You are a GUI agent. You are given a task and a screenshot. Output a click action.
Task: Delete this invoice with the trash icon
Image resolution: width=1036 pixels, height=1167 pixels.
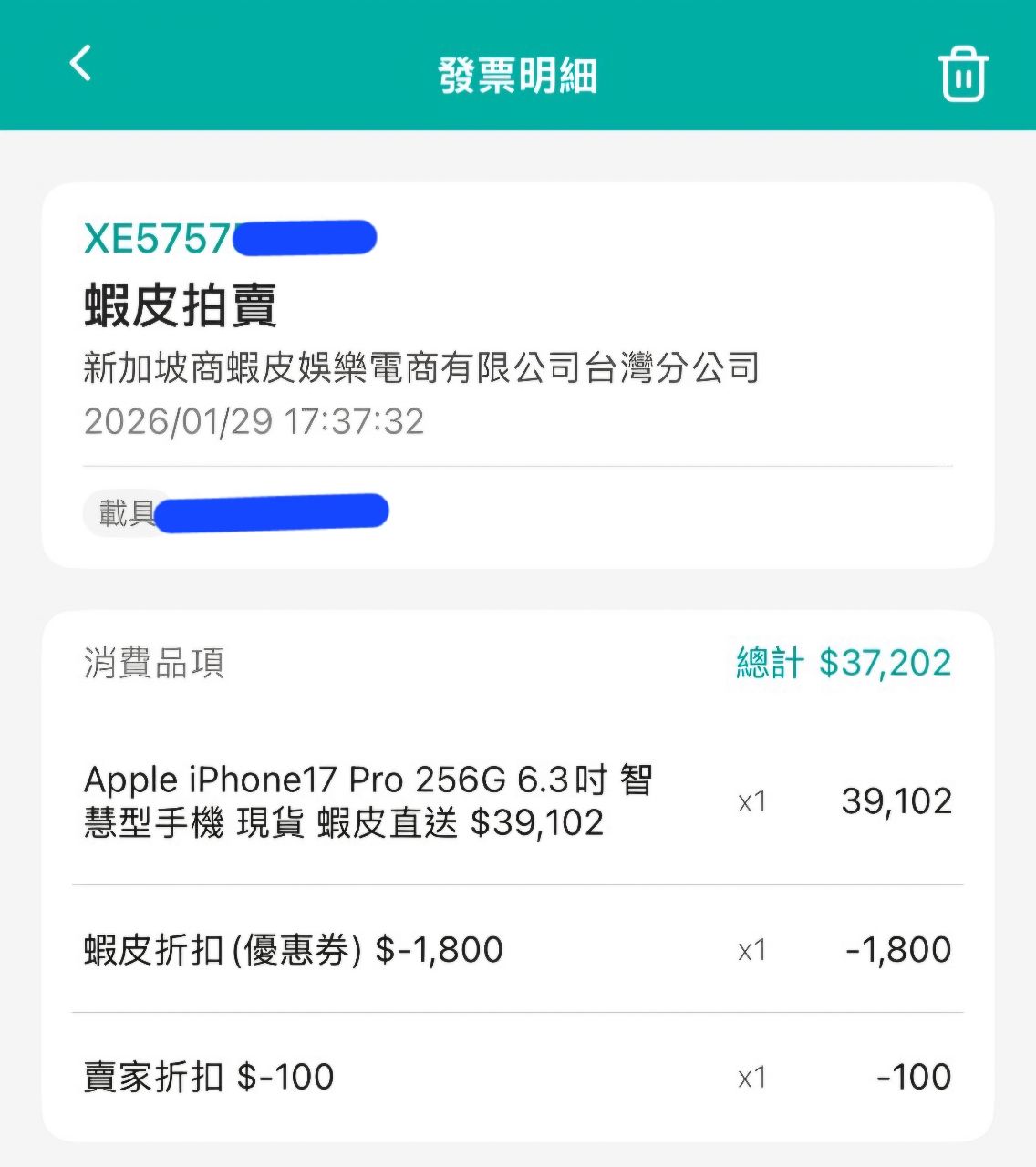pos(963,75)
